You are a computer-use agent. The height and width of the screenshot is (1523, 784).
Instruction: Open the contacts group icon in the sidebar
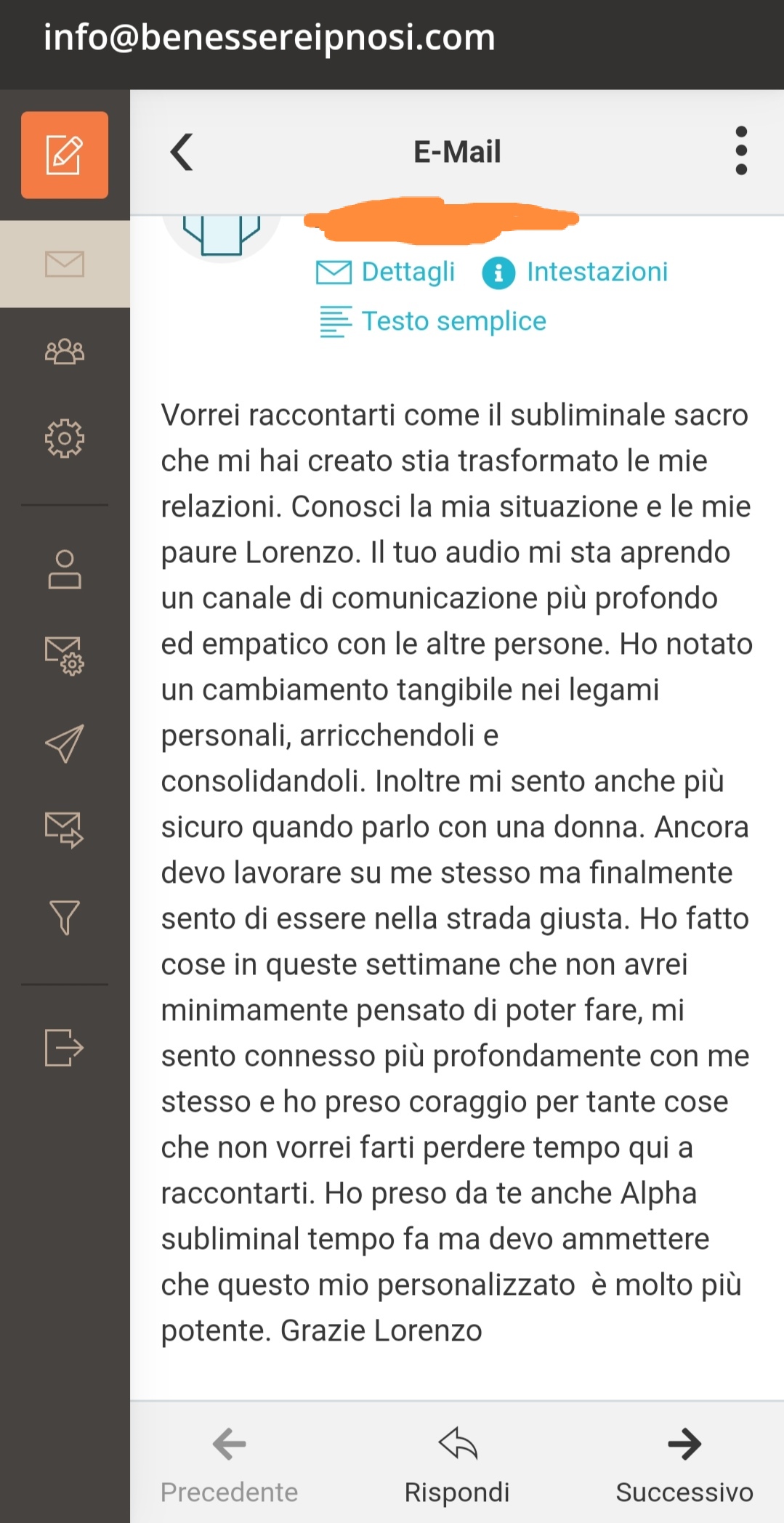[65, 352]
